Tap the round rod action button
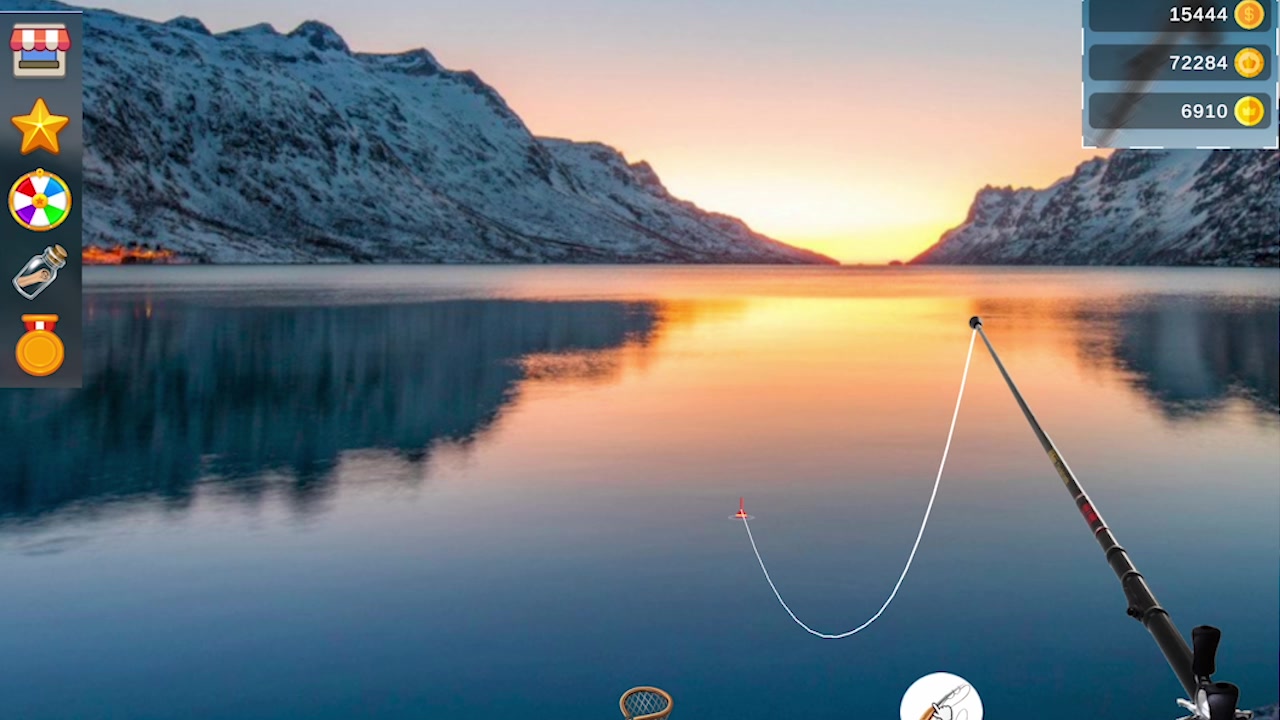Image resolution: width=1280 pixels, height=720 pixels. 940,698
